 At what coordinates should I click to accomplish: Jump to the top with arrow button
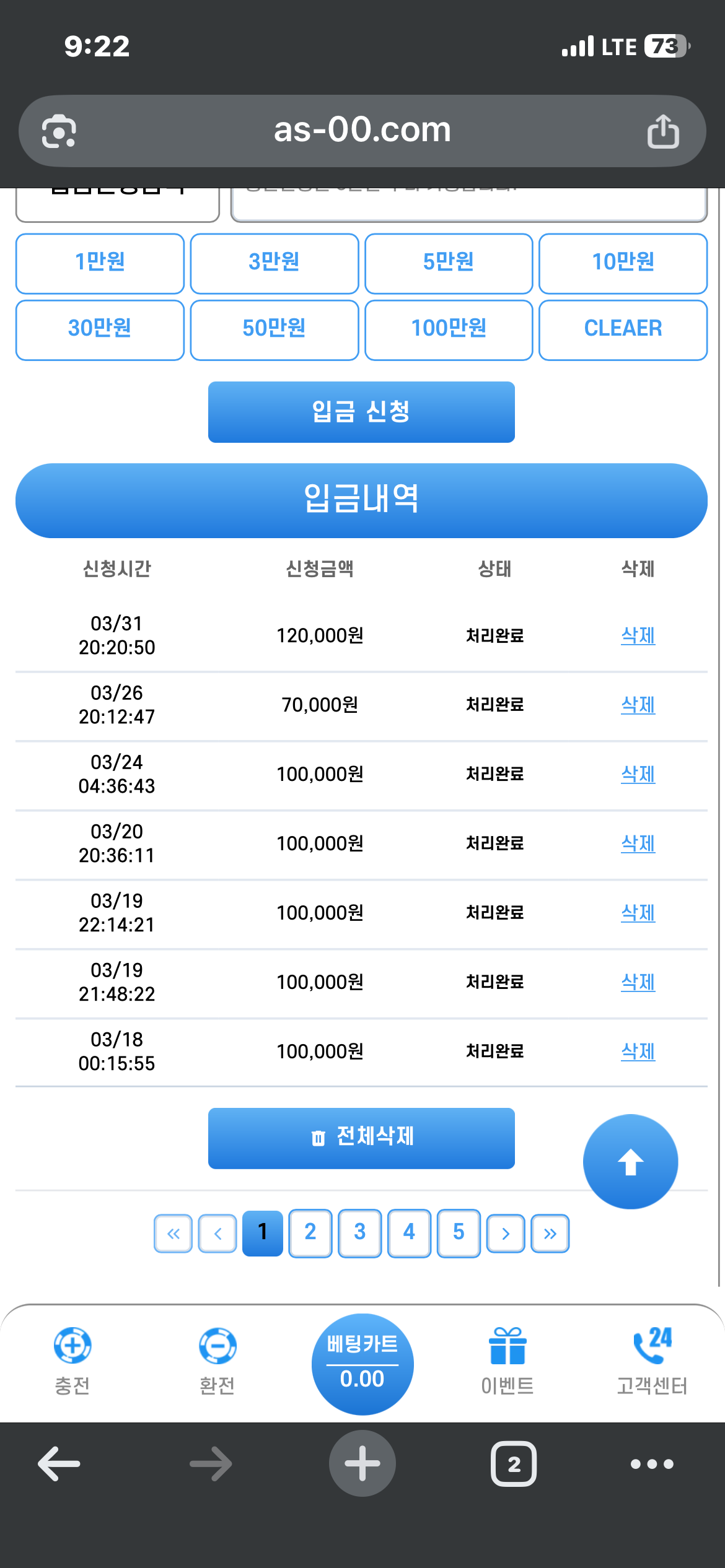630,1161
